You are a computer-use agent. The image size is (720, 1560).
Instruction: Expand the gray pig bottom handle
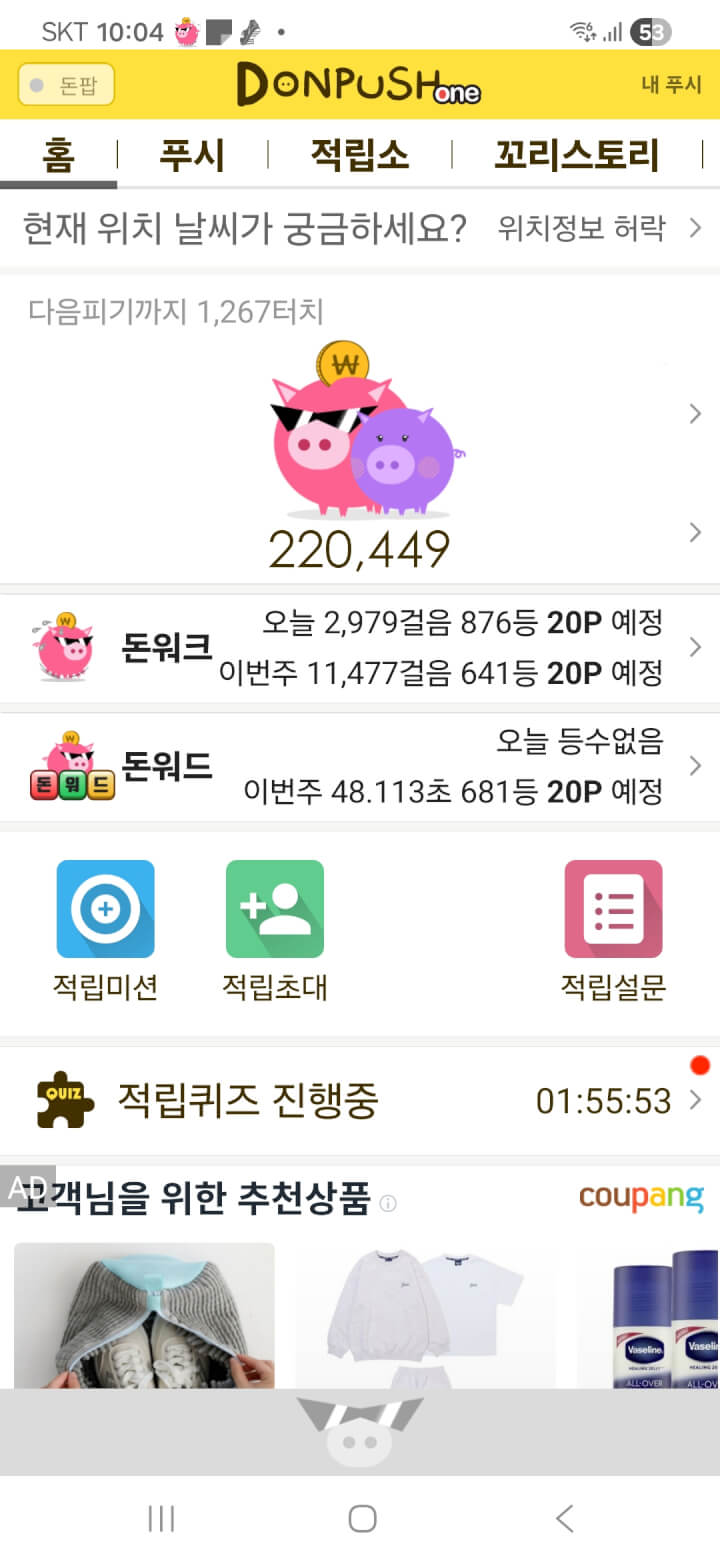pyautogui.click(x=360, y=1428)
